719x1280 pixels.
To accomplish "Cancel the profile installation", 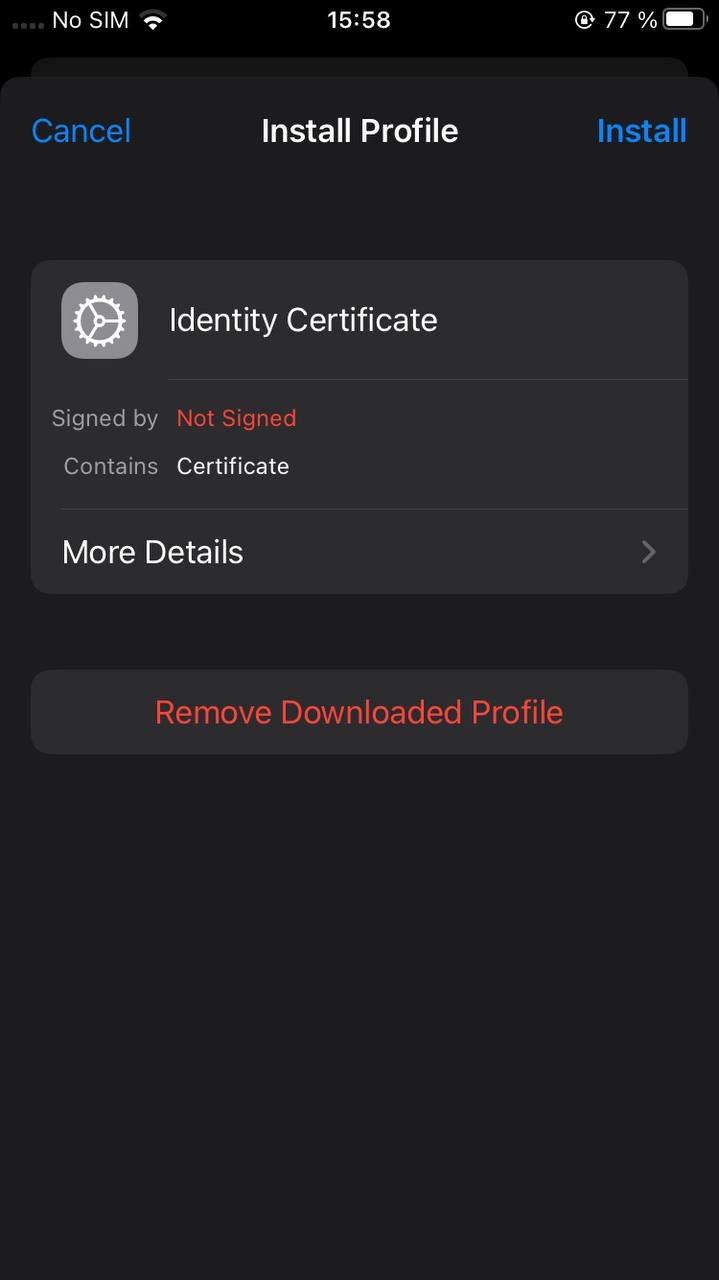I will click(x=81, y=131).
